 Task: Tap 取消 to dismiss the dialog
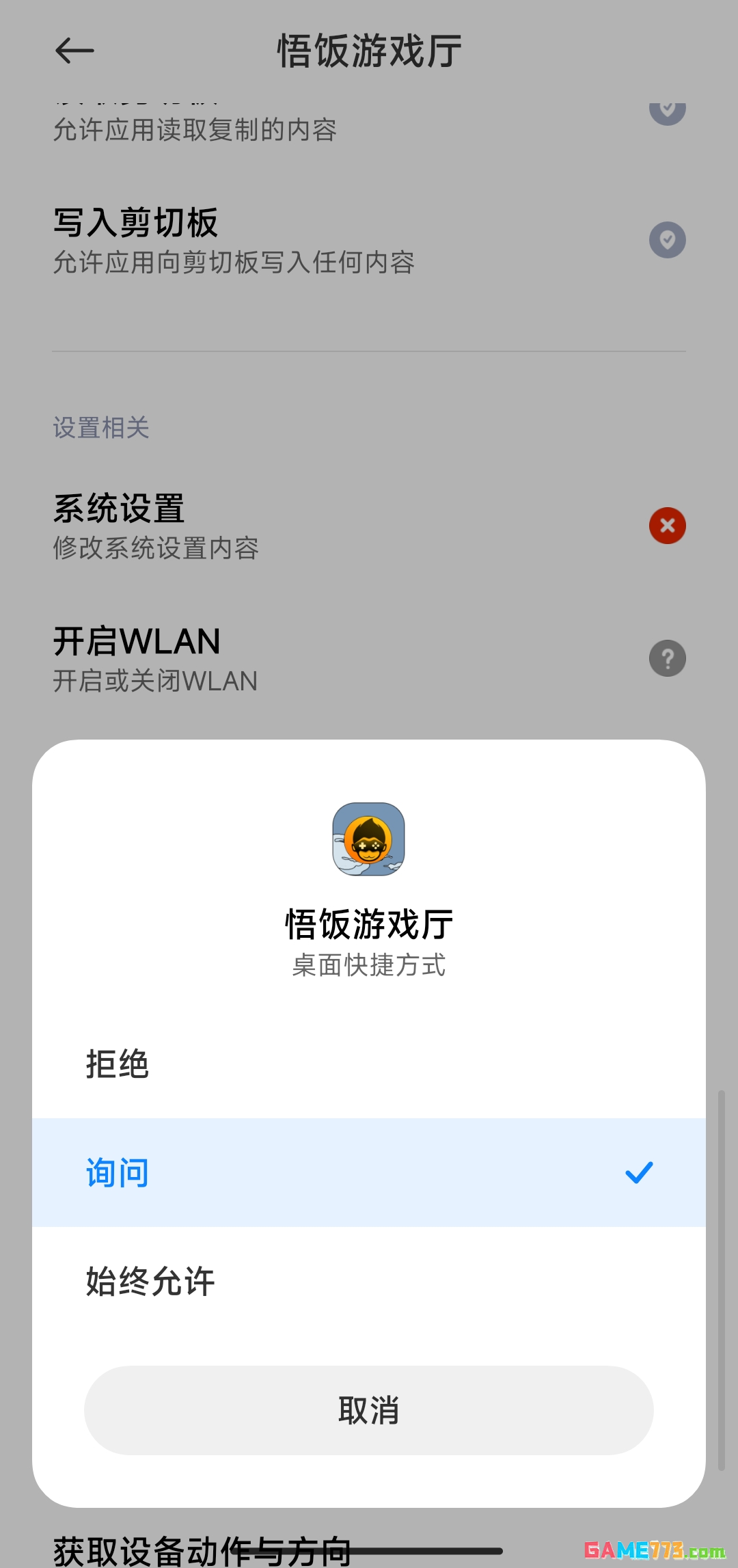pos(369,1410)
